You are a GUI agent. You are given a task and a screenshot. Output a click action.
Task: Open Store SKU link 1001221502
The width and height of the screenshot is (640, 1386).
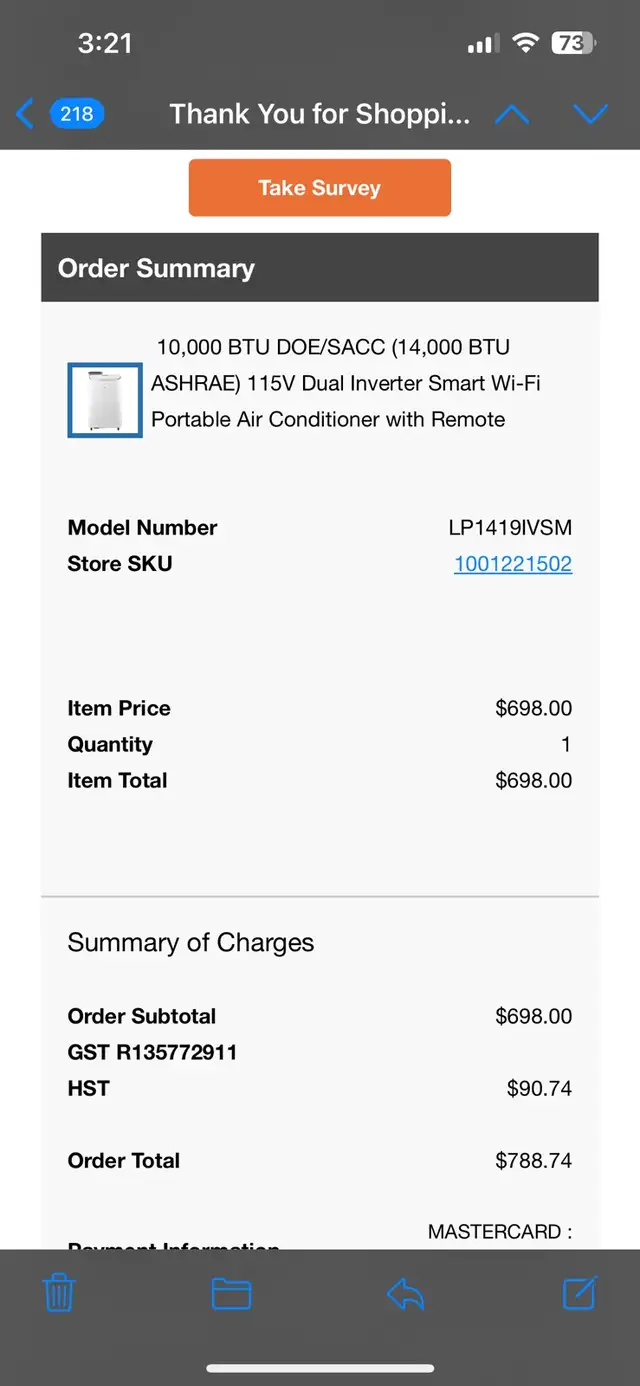click(x=513, y=564)
